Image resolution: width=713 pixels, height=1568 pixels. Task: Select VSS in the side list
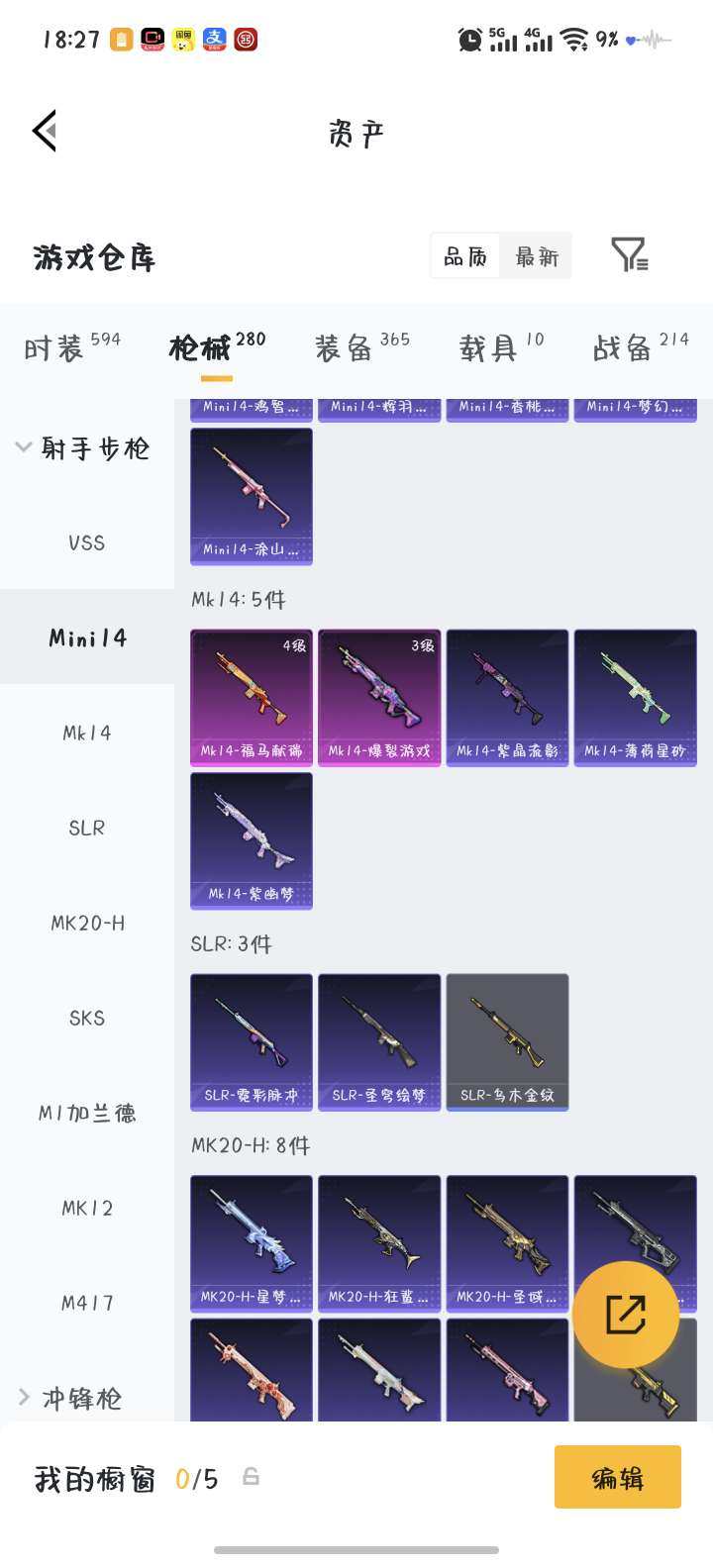pyautogui.click(x=87, y=542)
